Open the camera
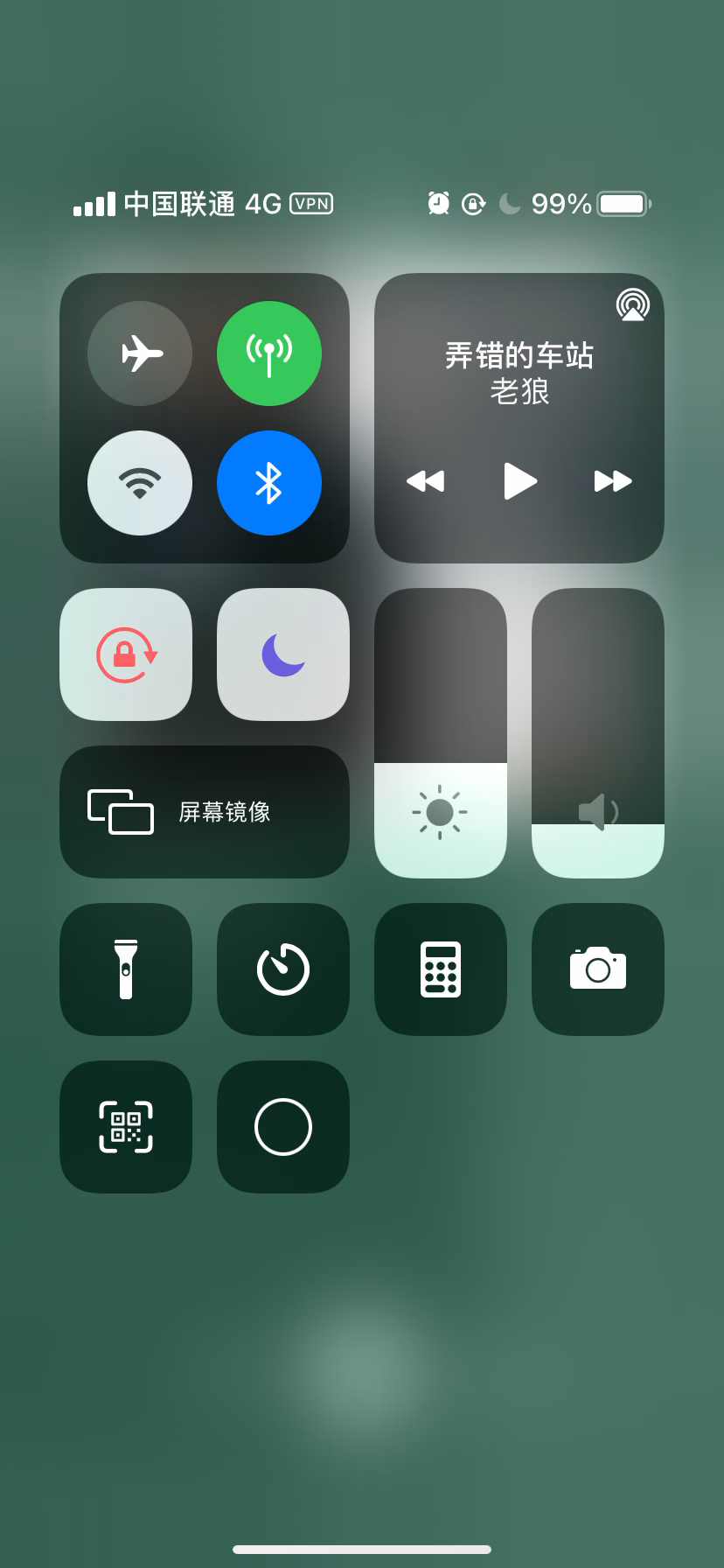Screen dimensions: 724x1568 tap(598, 969)
